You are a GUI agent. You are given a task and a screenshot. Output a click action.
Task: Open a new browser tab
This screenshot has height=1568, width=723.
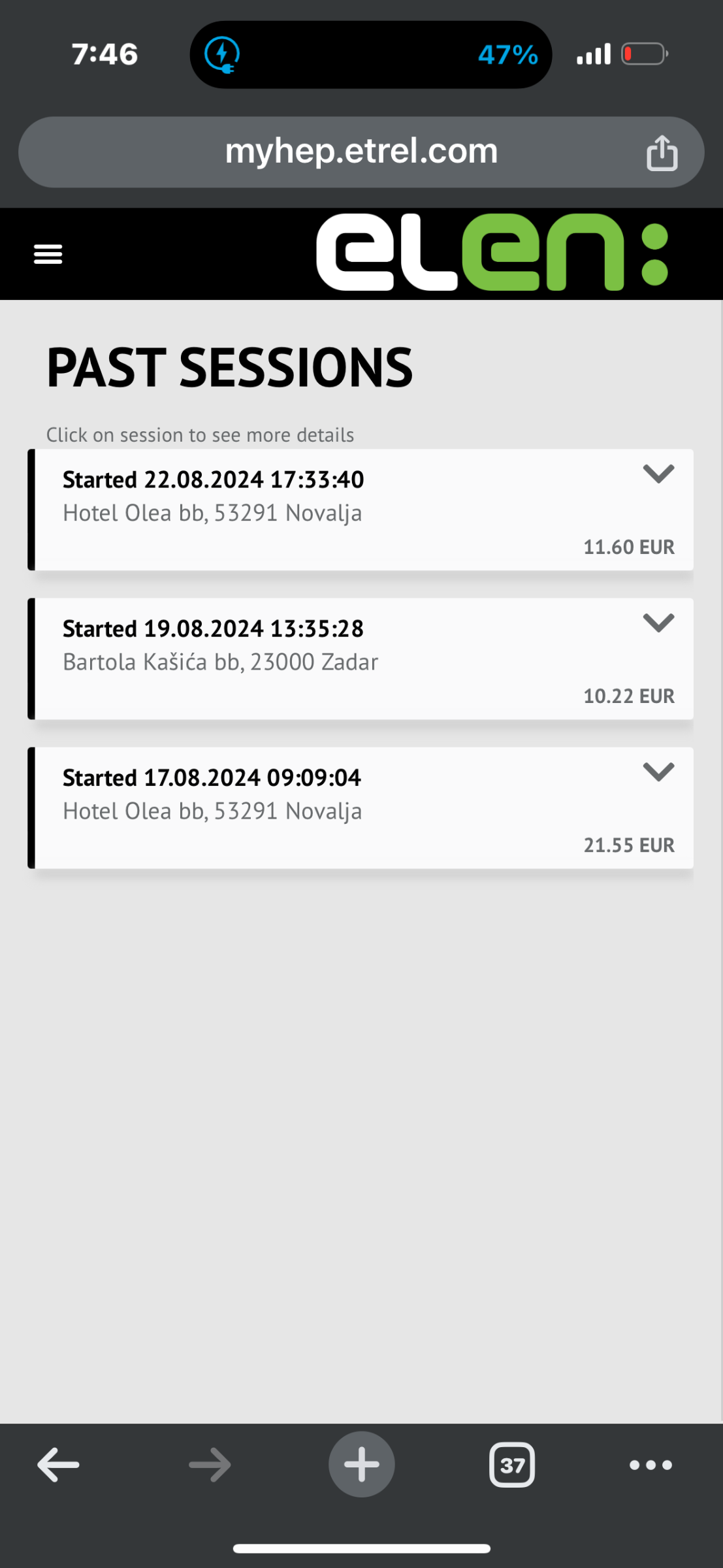[362, 1464]
